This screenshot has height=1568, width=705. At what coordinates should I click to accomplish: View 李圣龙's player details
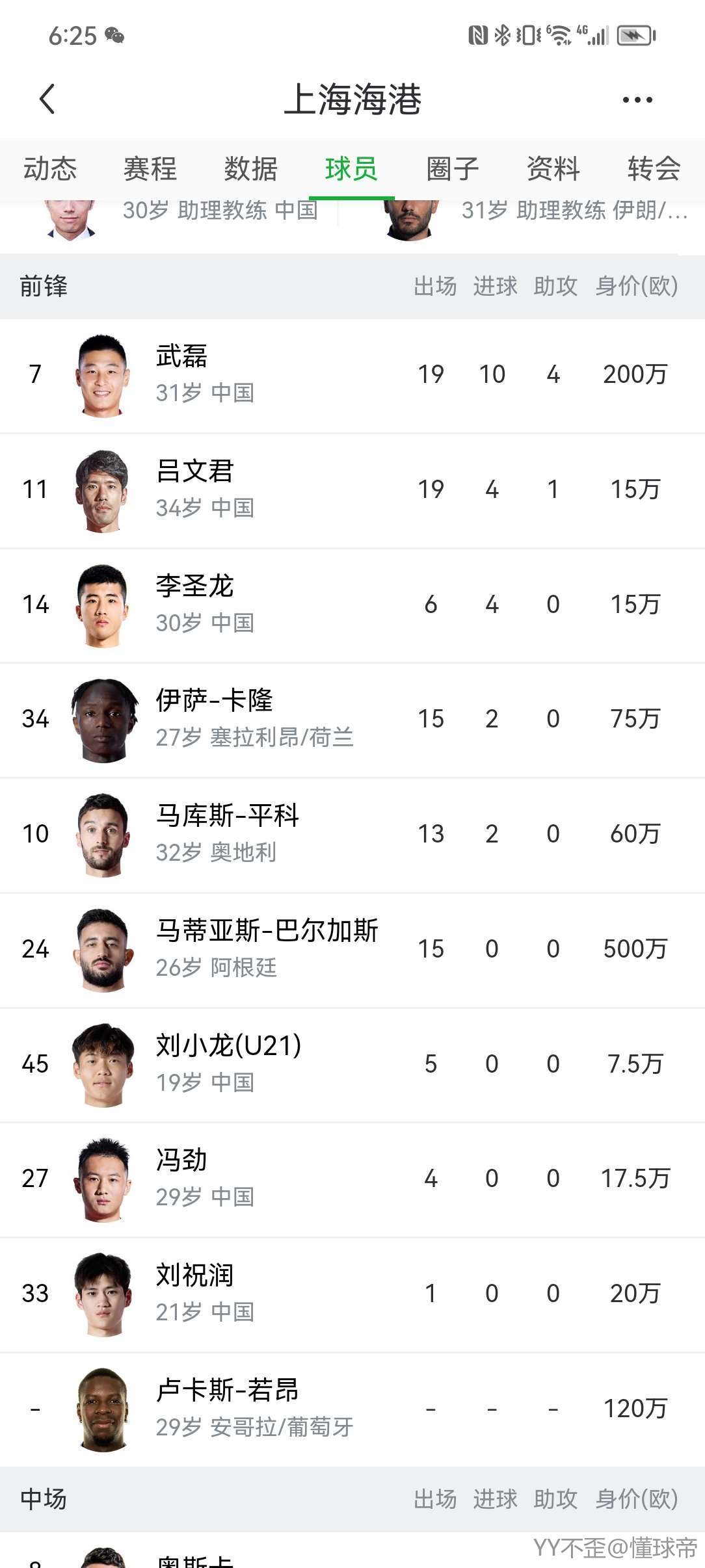(x=352, y=606)
